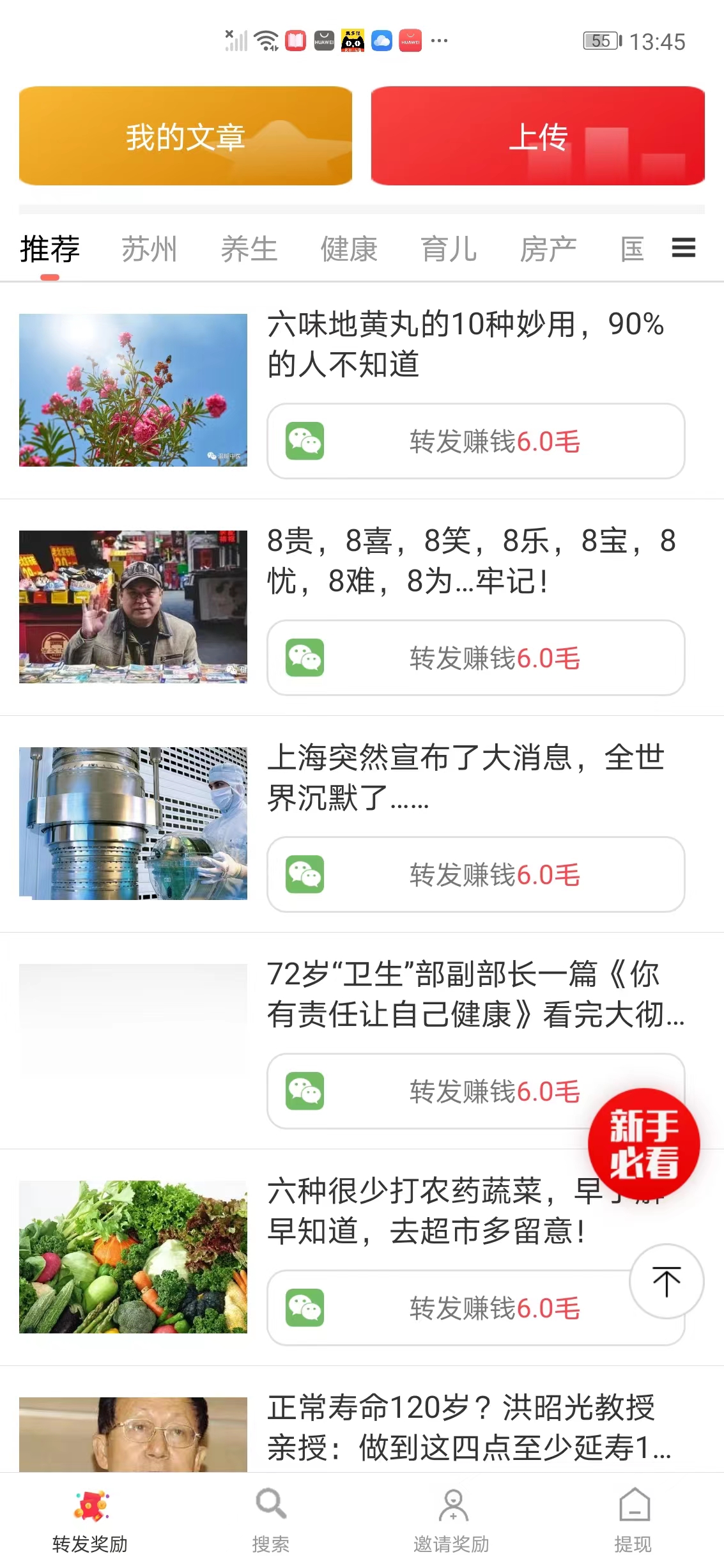Select the 养生 category

tap(250, 249)
